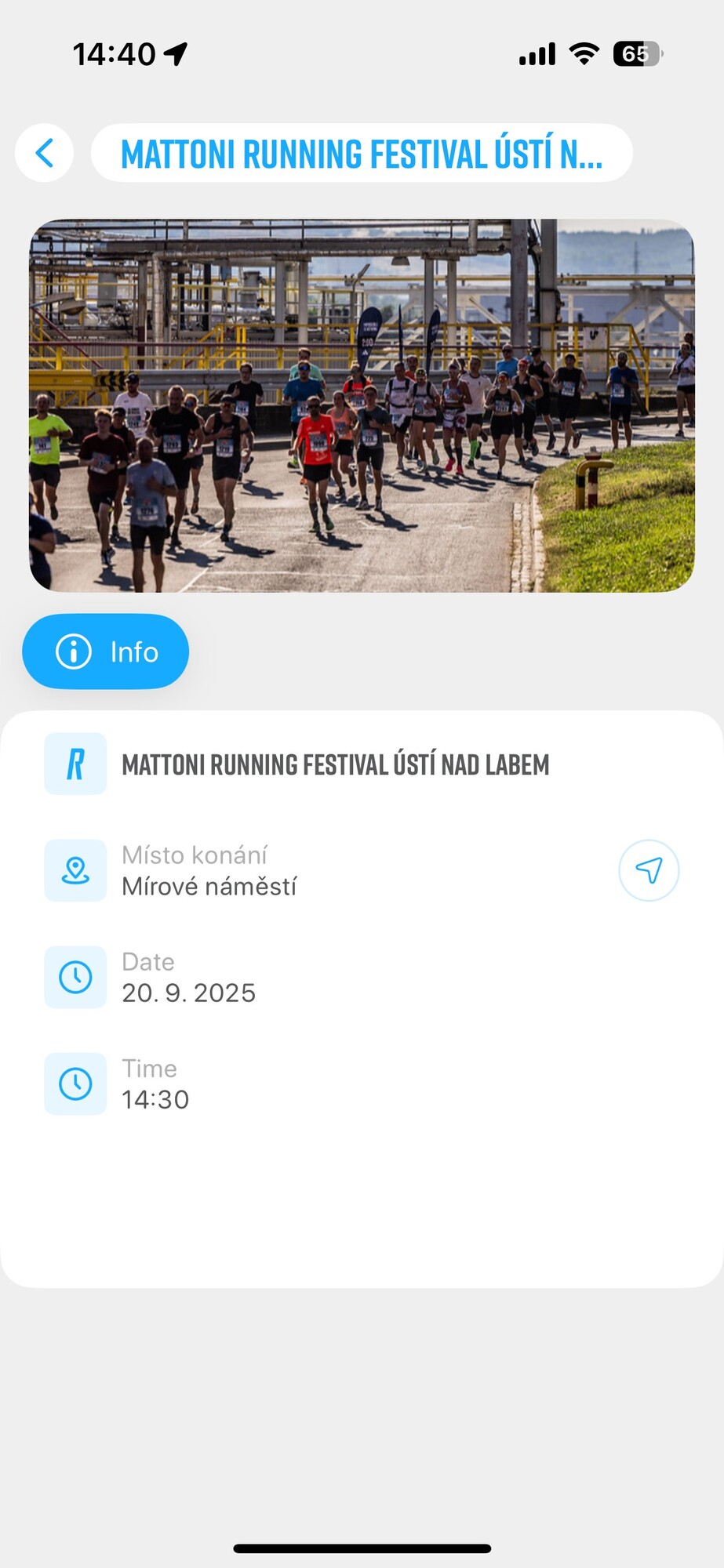The height and width of the screenshot is (1568, 724).
Task: Go back using the arrow button
Action: click(45, 153)
